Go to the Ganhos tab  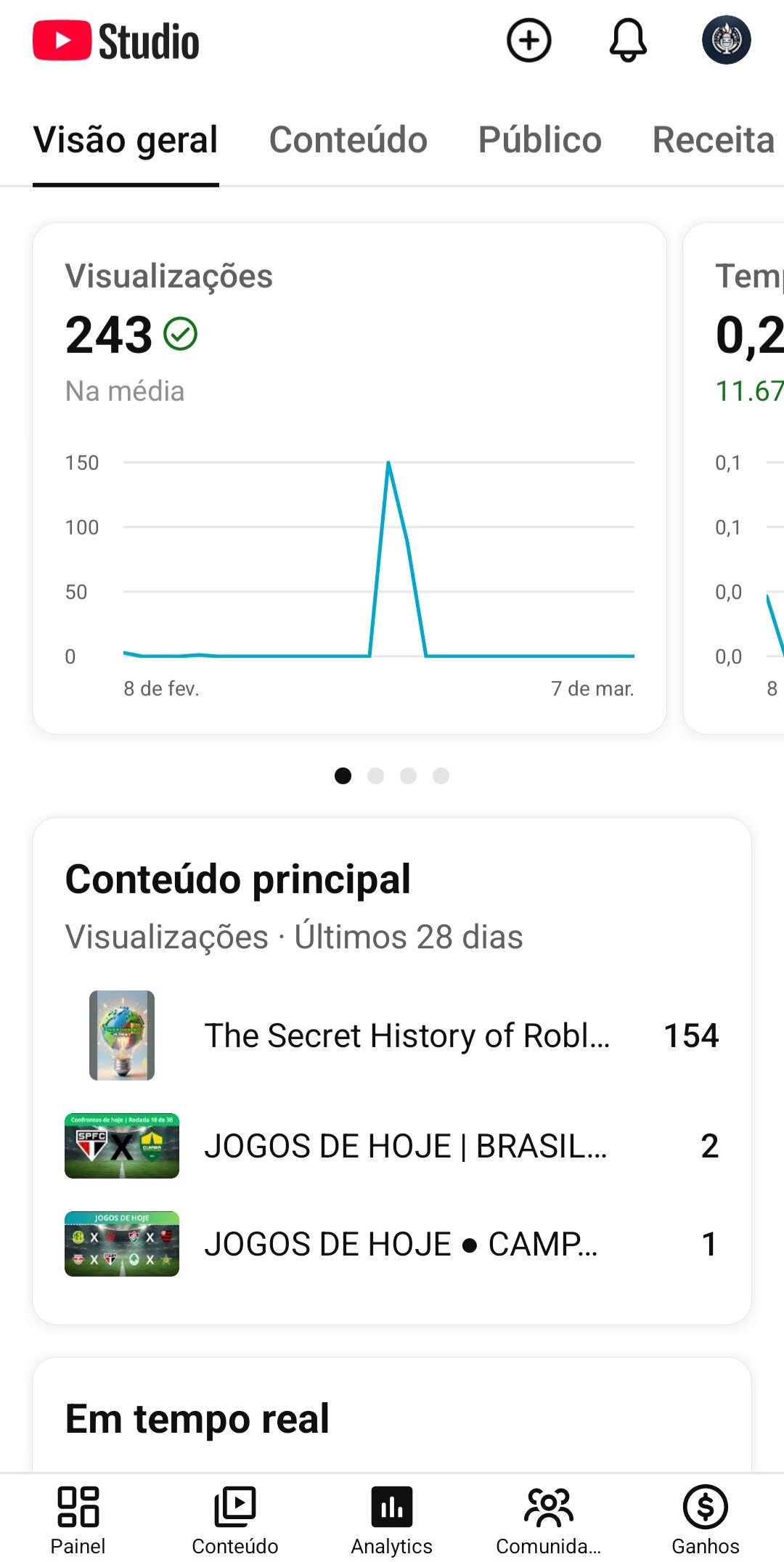(x=705, y=1520)
